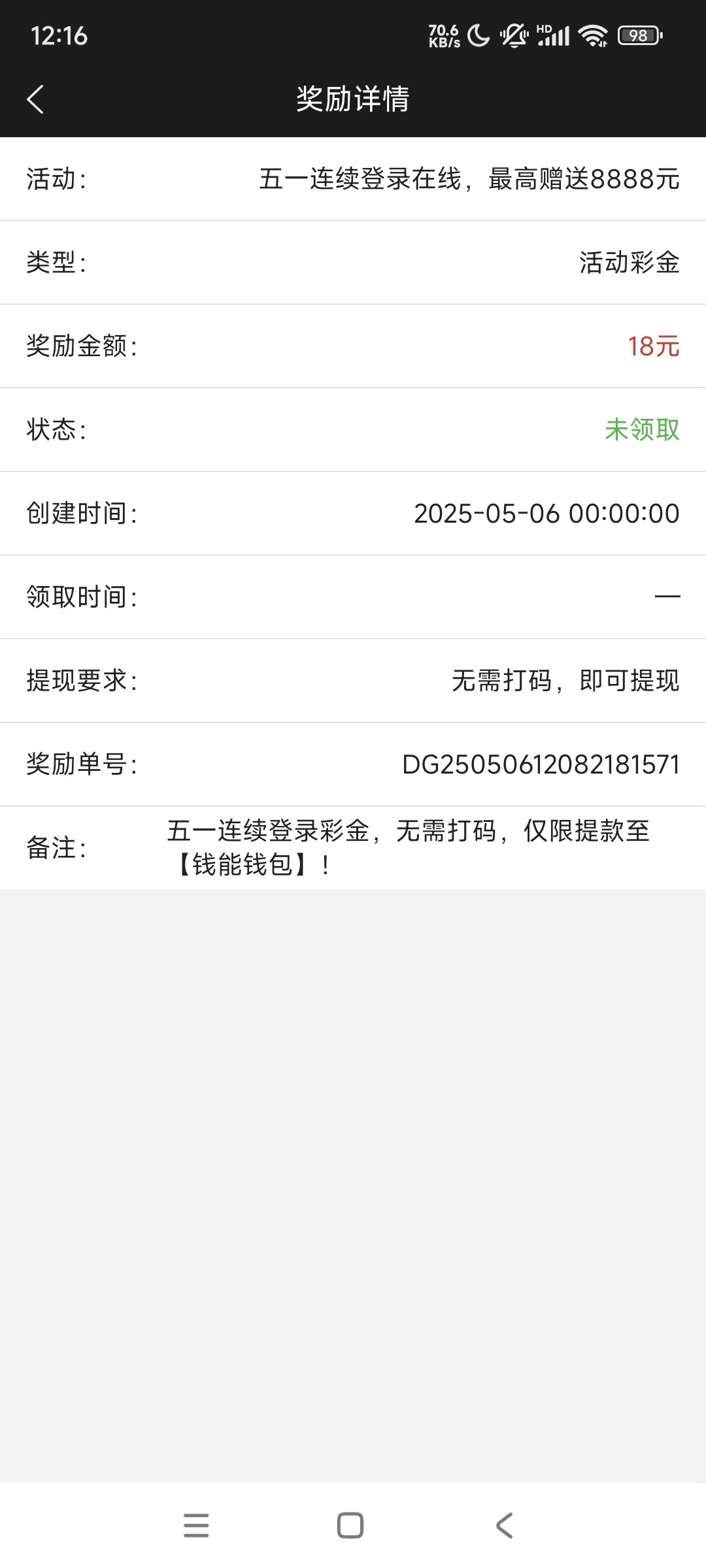Go to the home screen
This screenshot has width=706, height=1568.
[x=350, y=1526]
